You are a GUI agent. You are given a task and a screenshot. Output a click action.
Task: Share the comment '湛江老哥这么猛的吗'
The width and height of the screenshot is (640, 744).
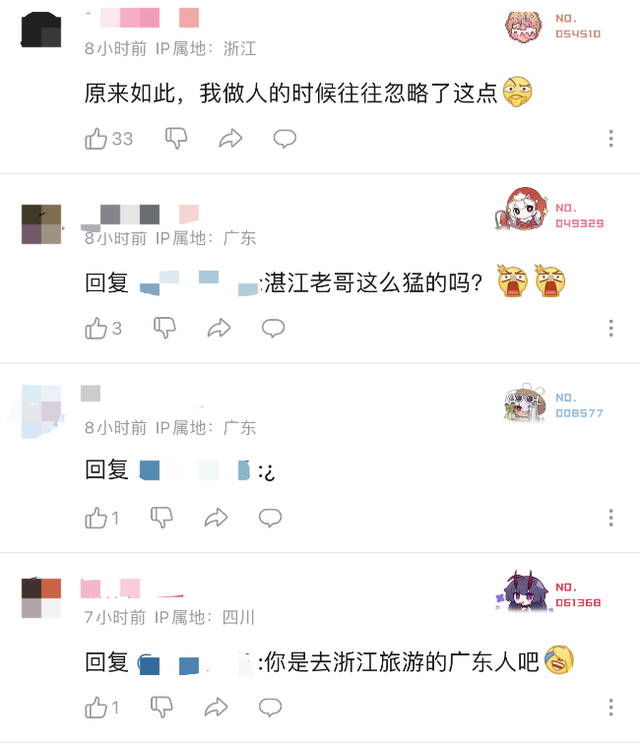tap(217, 328)
